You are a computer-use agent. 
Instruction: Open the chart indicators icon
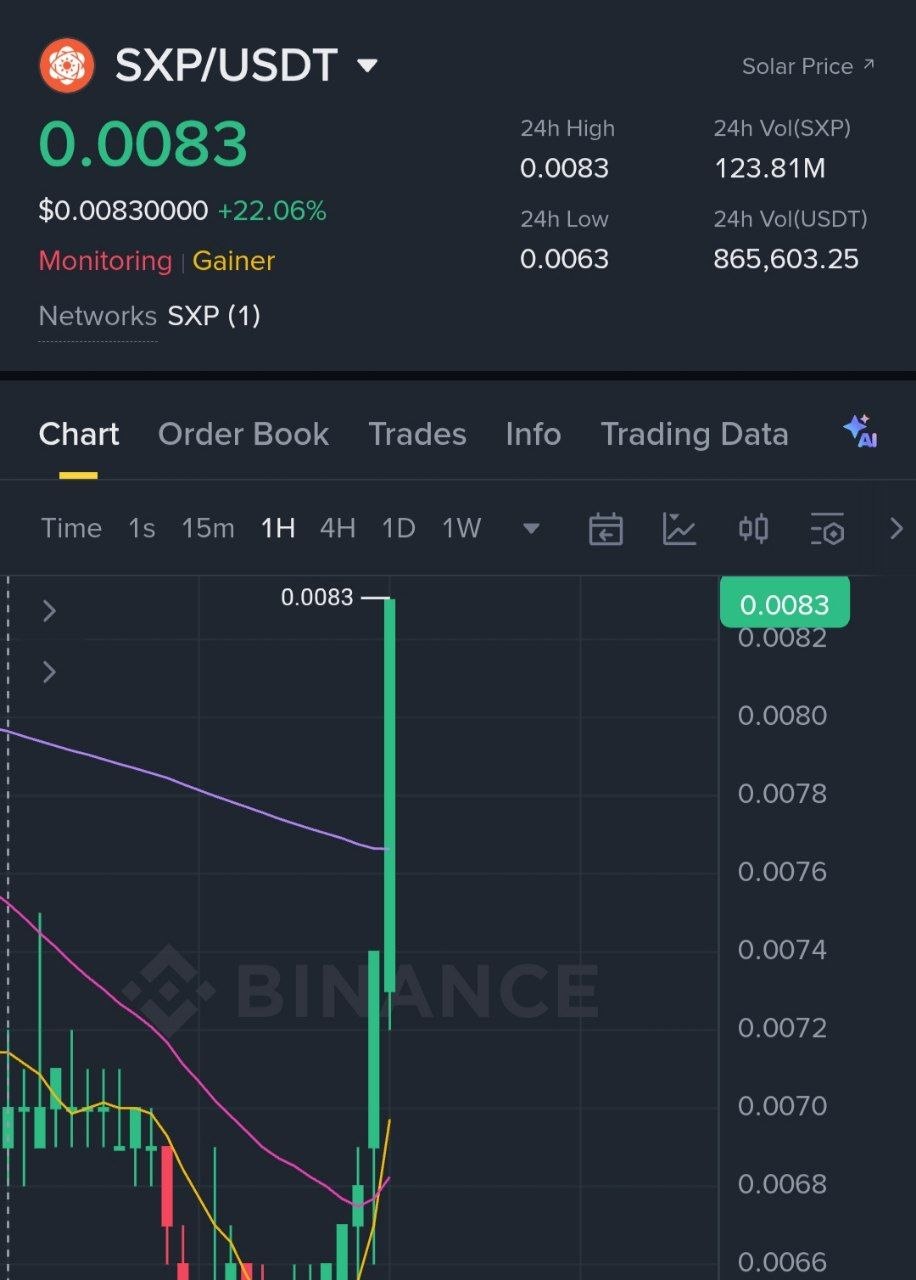coord(680,529)
